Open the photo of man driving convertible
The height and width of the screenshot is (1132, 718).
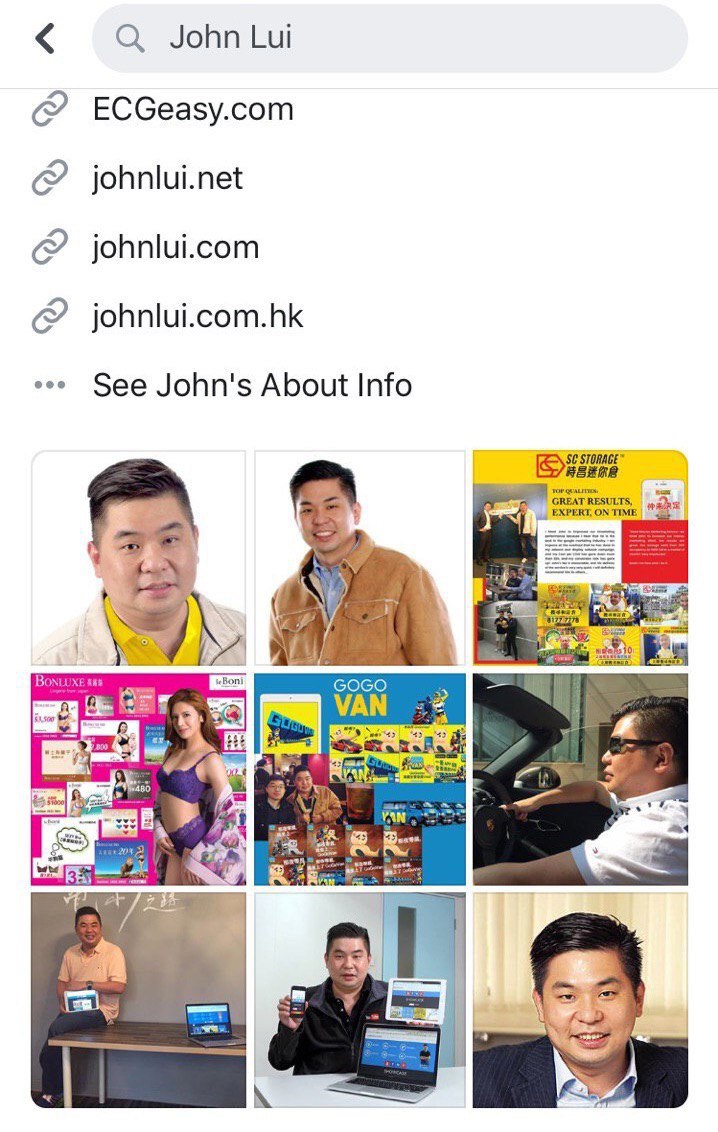[x=580, y=779]
